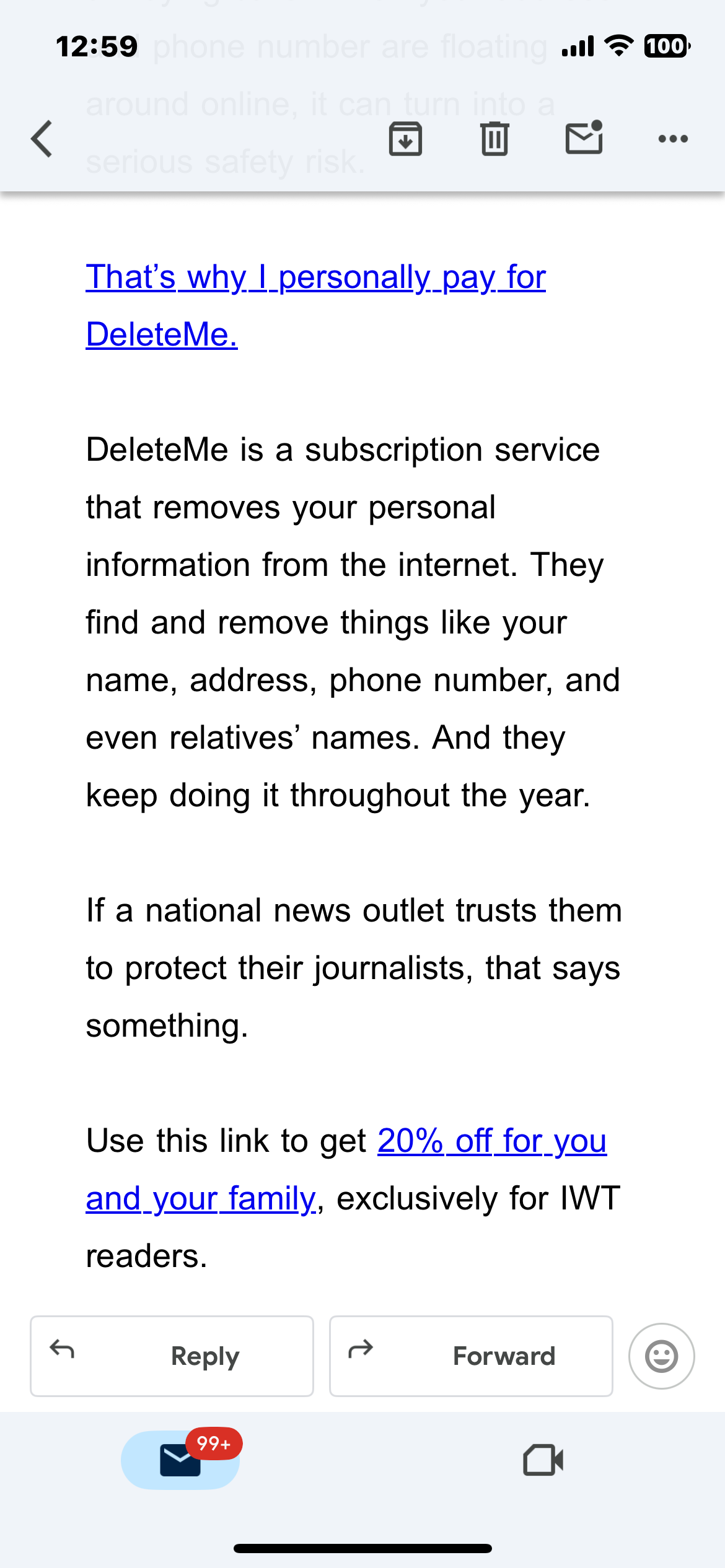The width and height of the screenshot is (725, 1568).
Task: Forward this email
Action: 471,1356
